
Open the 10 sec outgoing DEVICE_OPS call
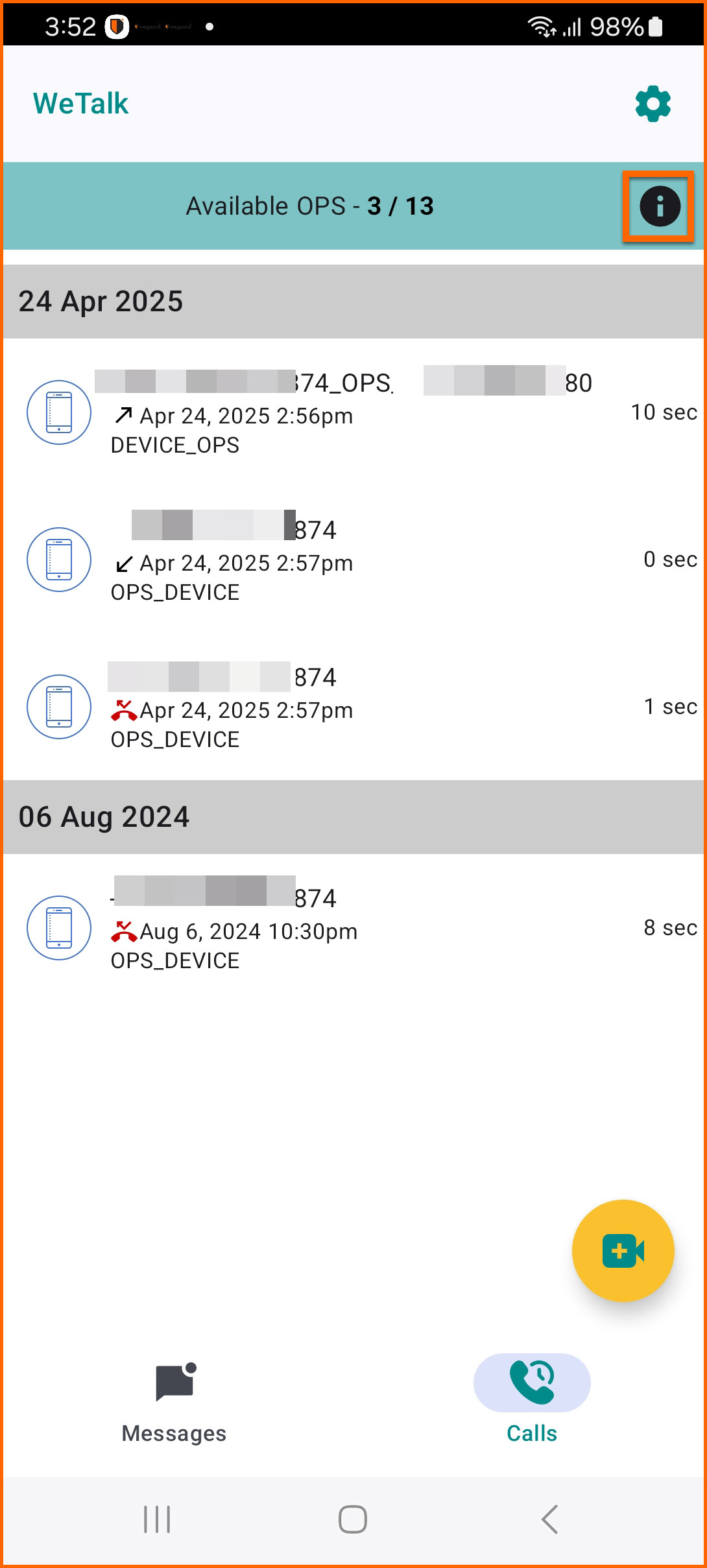click(x=353, y=412)
